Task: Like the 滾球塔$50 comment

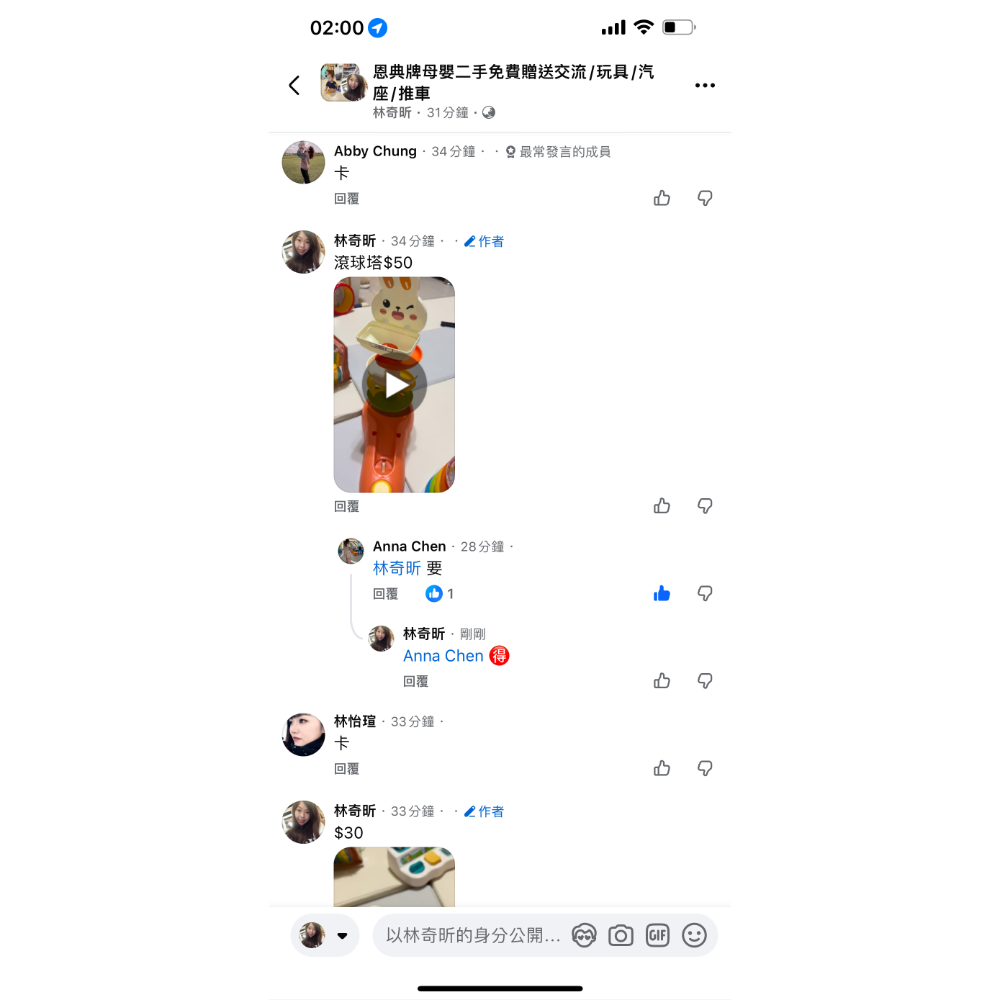Action: point(662,506)
